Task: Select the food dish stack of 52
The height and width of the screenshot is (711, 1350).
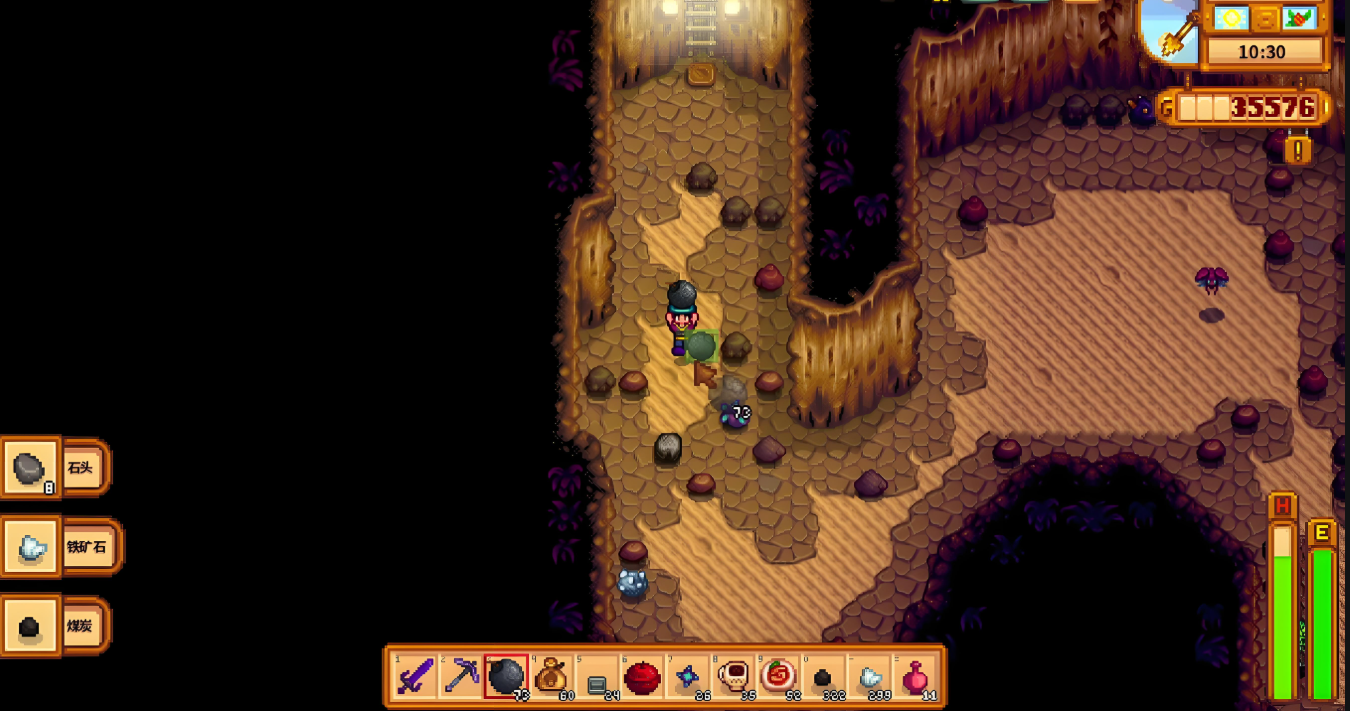Action: pos(778,677)
